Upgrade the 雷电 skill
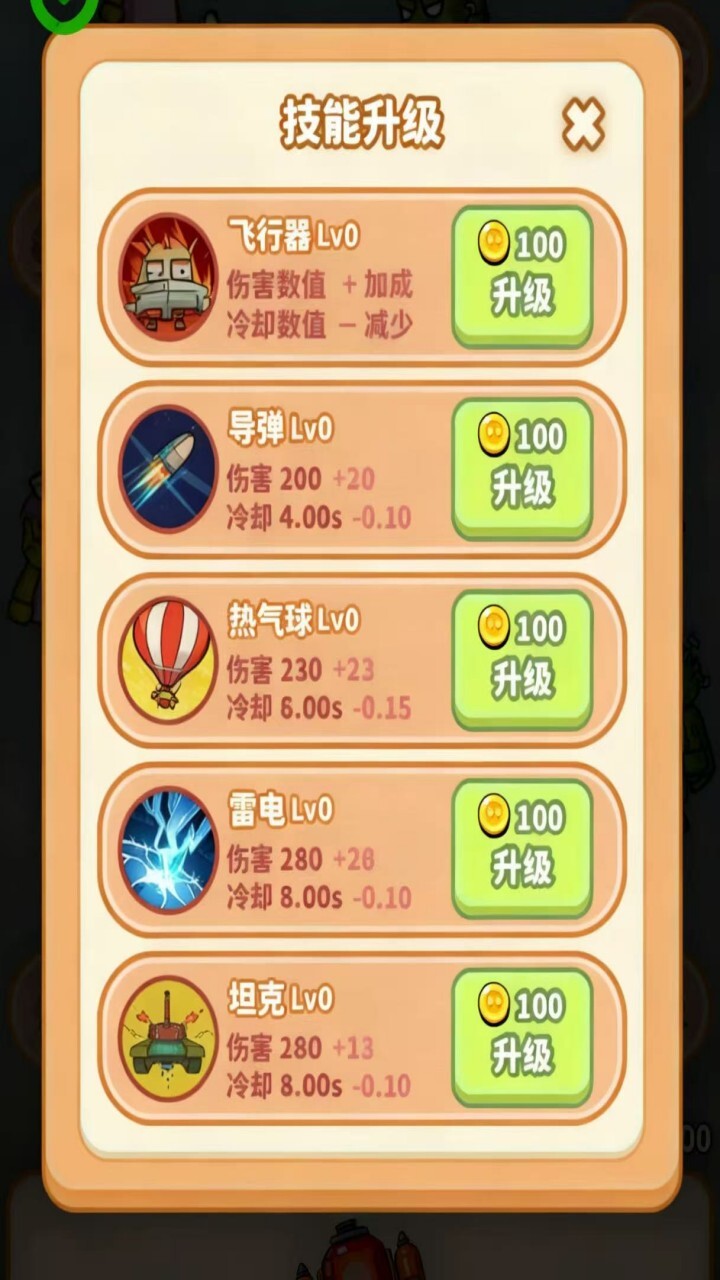This screenshot has width=720, height=1280. [522, 847]
